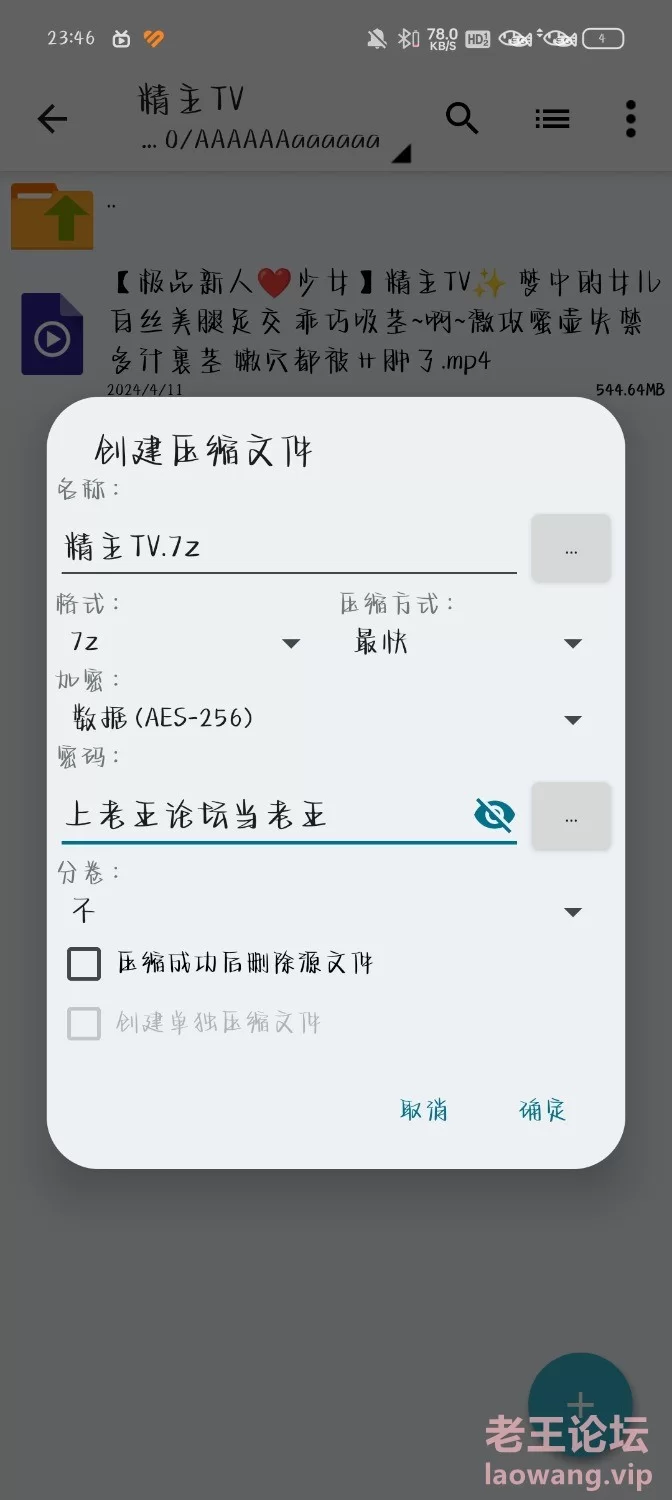Expand the 加密 AES-256 dropdown
This screenshot has width=672, height=1500.
pos(327,718)
